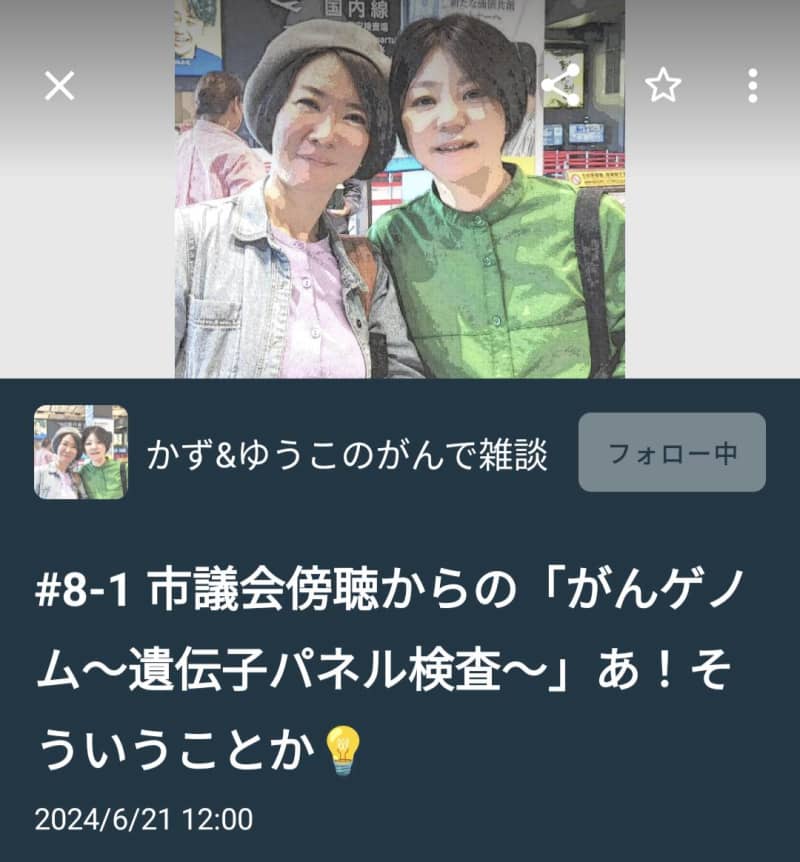Mark episode as favorite with star
Screen dimensions: 800x862
point(662,86)
